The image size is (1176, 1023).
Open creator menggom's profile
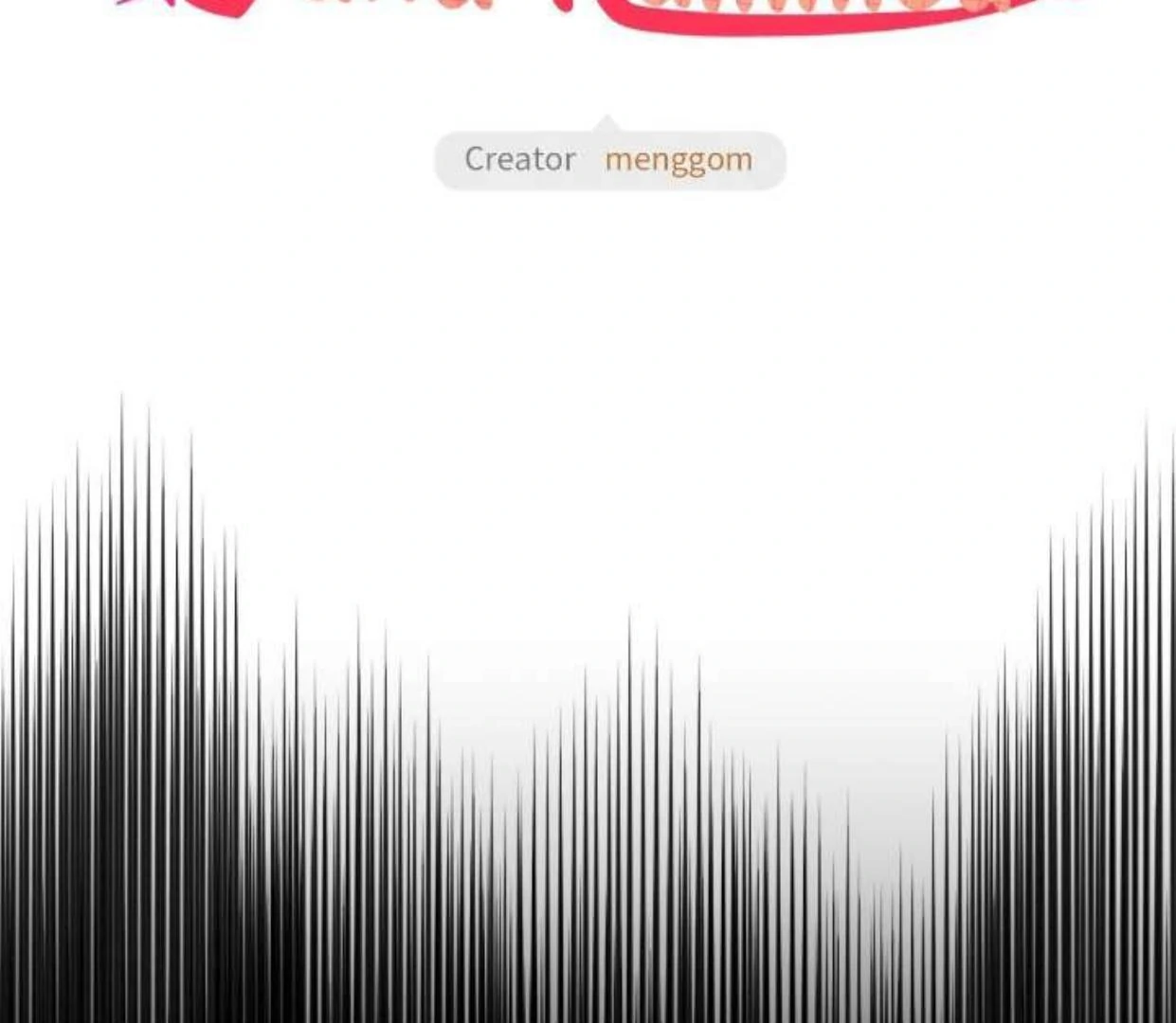(678, 159)
